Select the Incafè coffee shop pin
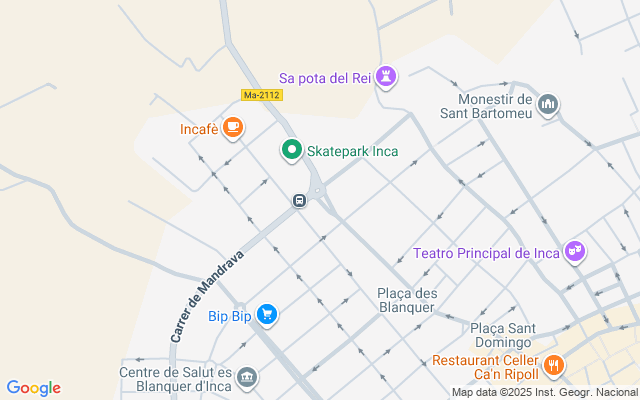The height and width of the screenshot is (400, 640). pyautogui.click(x=233, y=127)
